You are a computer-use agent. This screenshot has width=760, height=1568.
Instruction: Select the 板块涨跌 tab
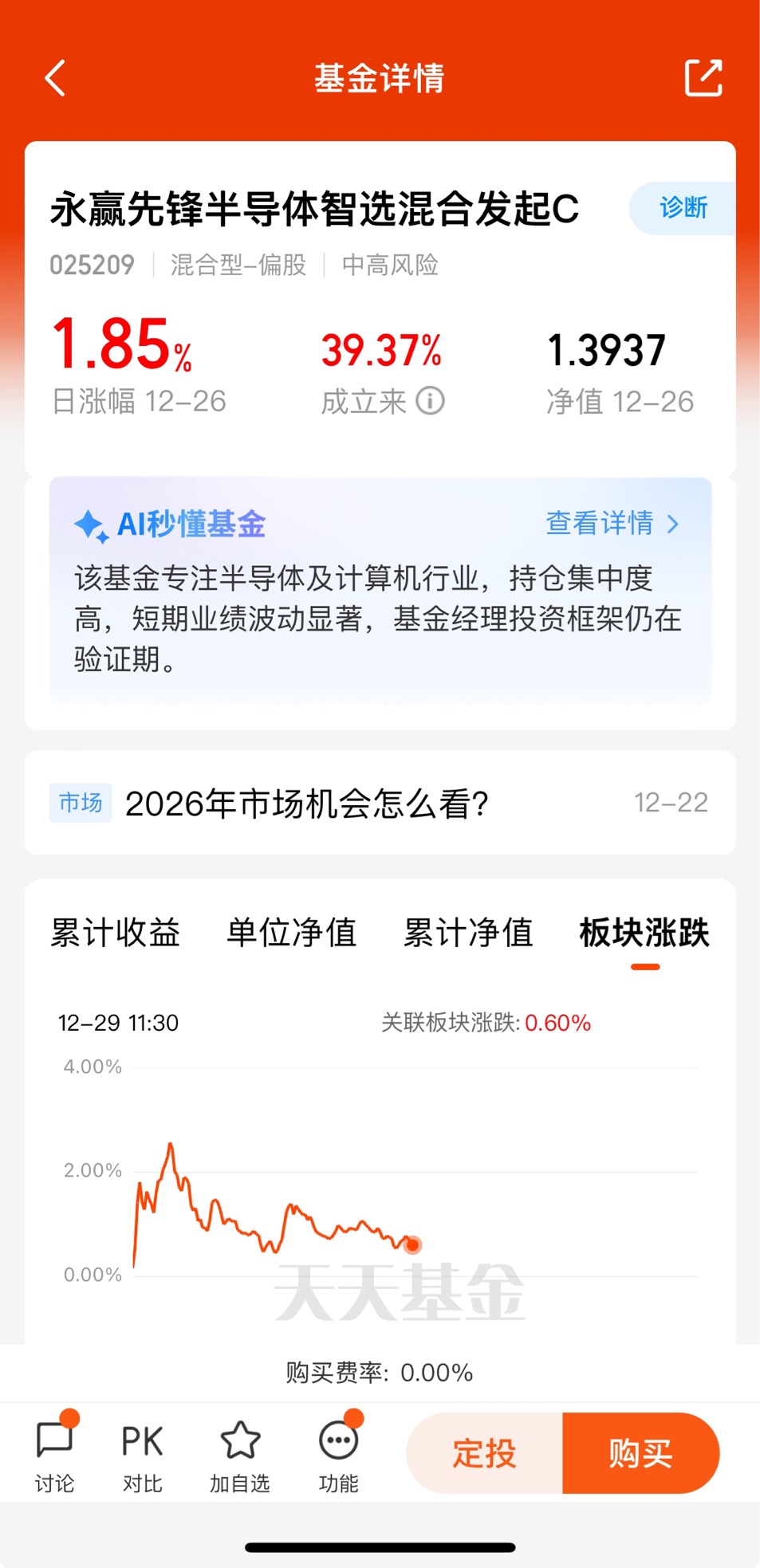(x=644, y=933)
